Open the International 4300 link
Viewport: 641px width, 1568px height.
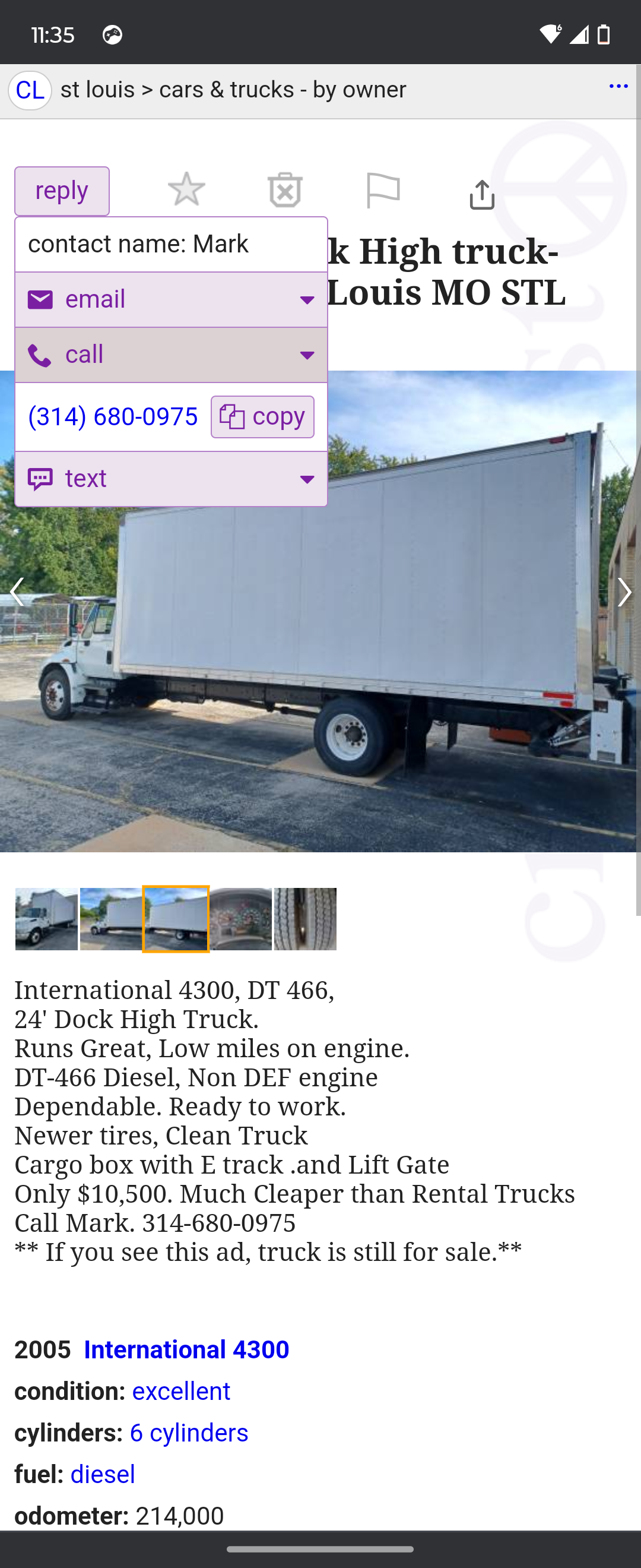tap(186, 1350)
